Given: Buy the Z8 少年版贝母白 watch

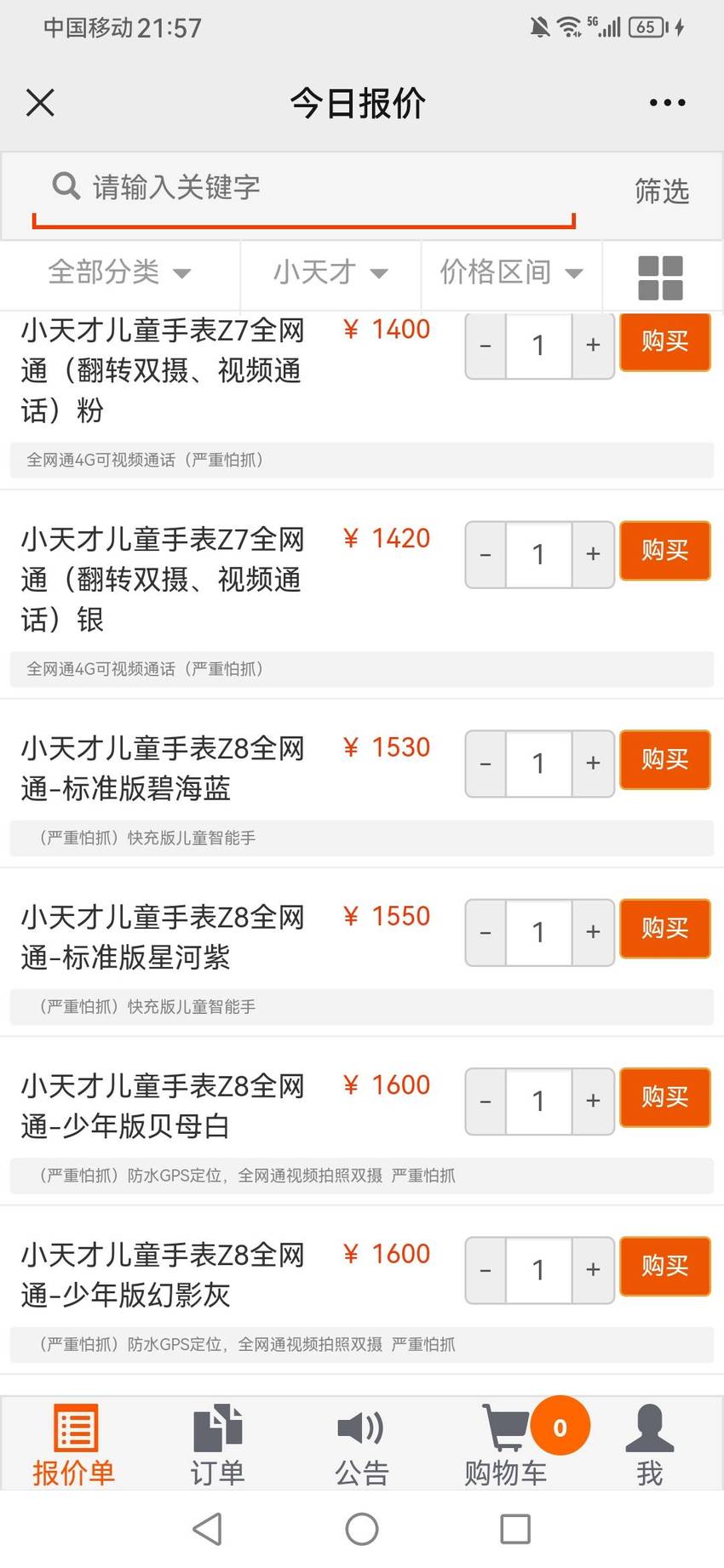Looking at the screenshot, I should [664, 1097].
